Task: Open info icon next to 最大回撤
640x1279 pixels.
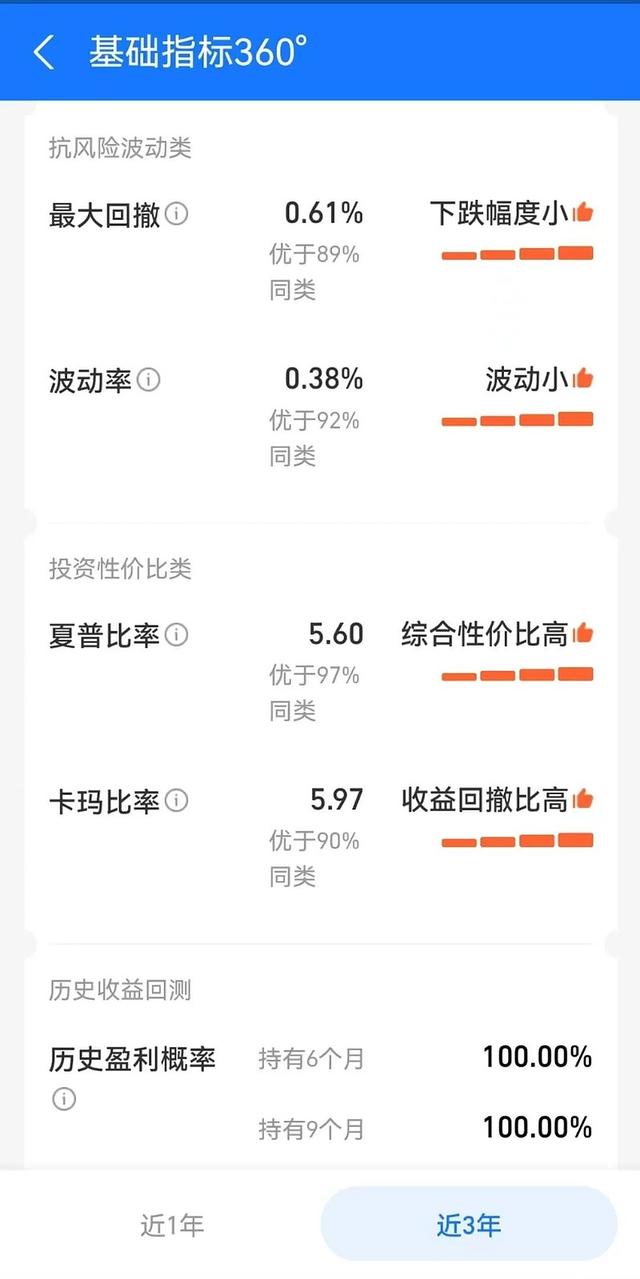Action: tap(177, 214)
